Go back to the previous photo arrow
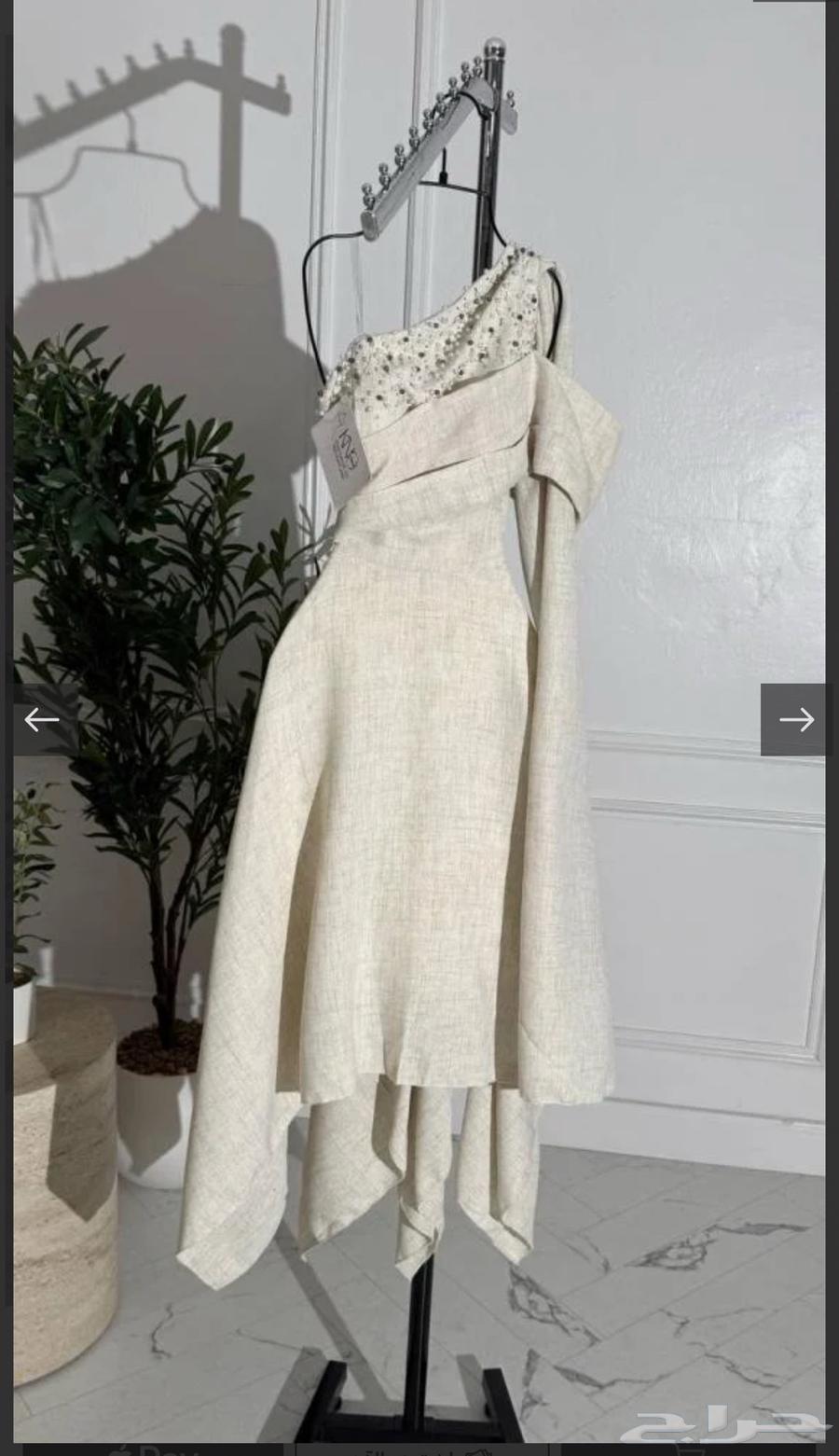The height and width of the screenshot is (1456, 839). [42, 719]
